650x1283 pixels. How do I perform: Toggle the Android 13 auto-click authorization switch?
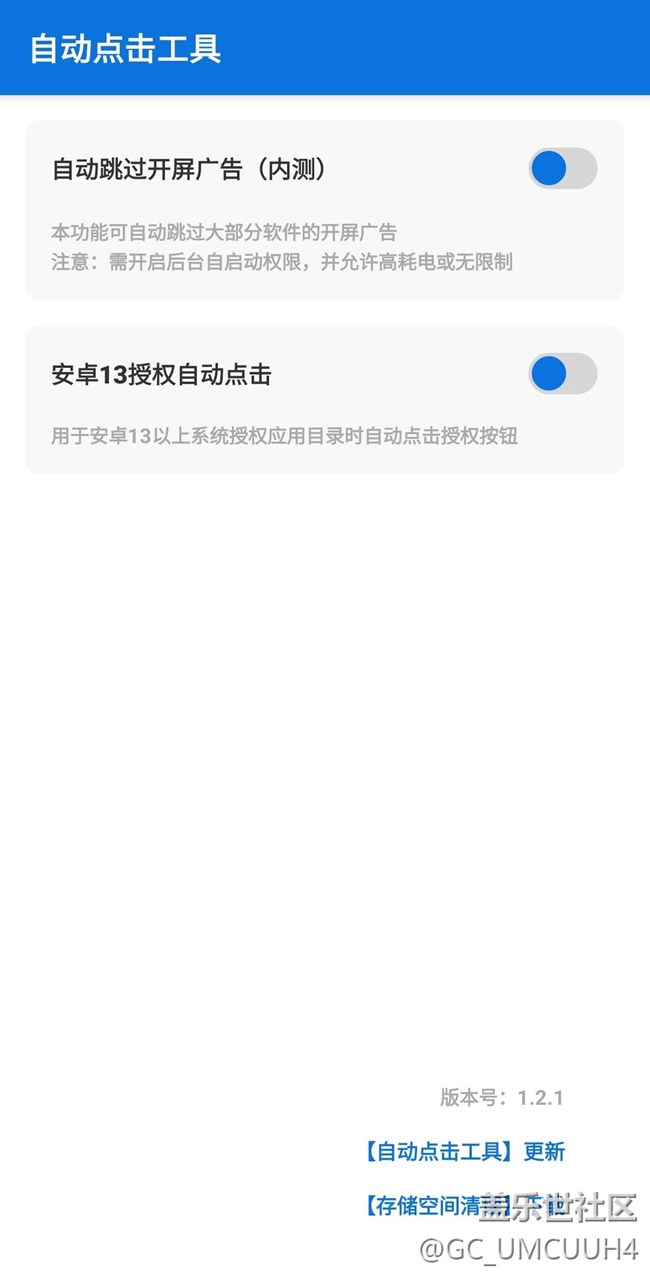pyautogui.click(x=563, y=374)
